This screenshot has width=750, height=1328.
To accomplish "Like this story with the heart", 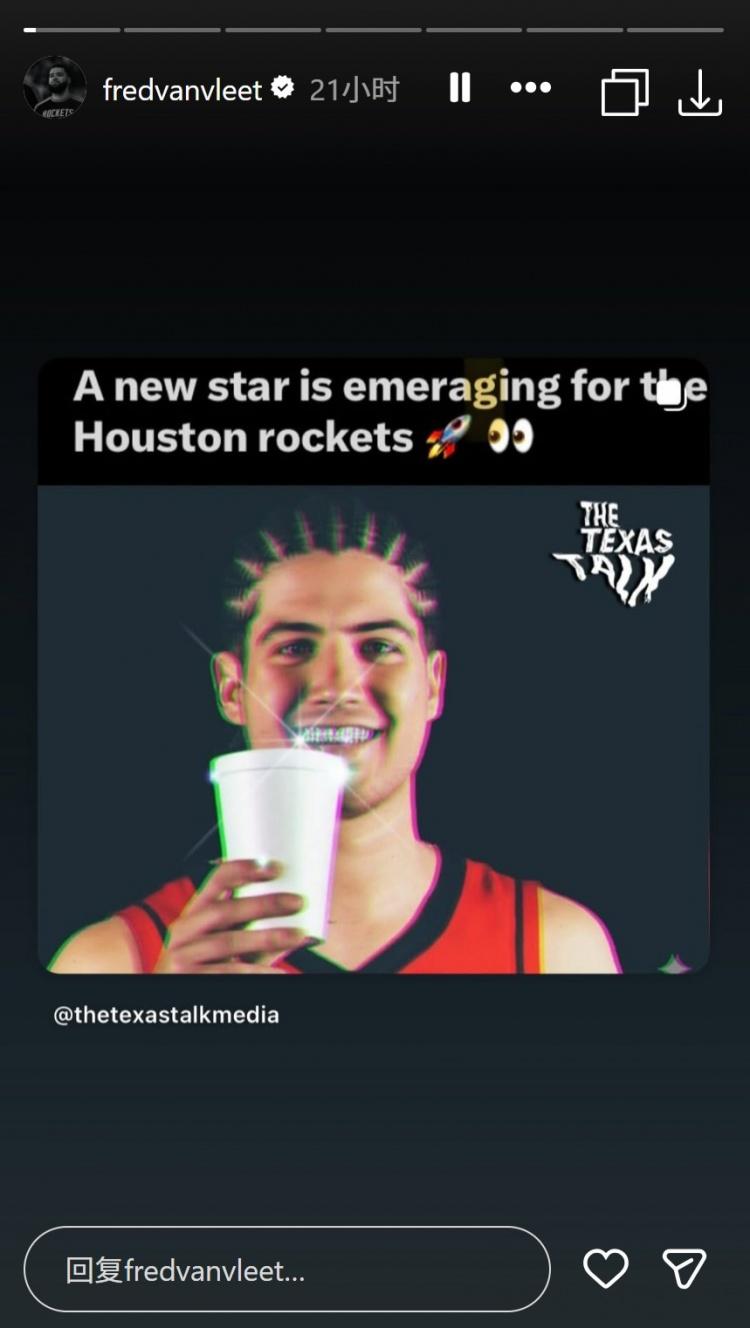I will click(x=605, y=1269).
